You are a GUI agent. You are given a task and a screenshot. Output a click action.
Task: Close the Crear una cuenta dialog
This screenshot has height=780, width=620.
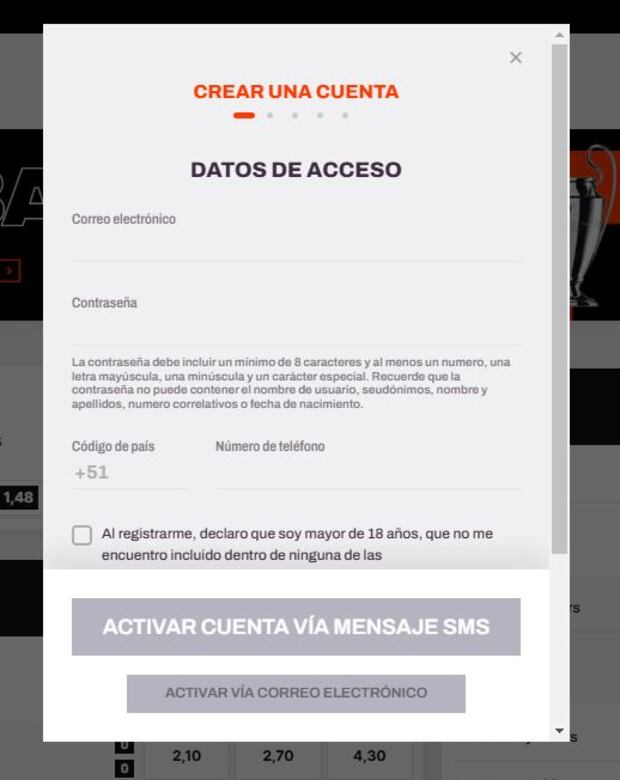click(x=515, y=58)
